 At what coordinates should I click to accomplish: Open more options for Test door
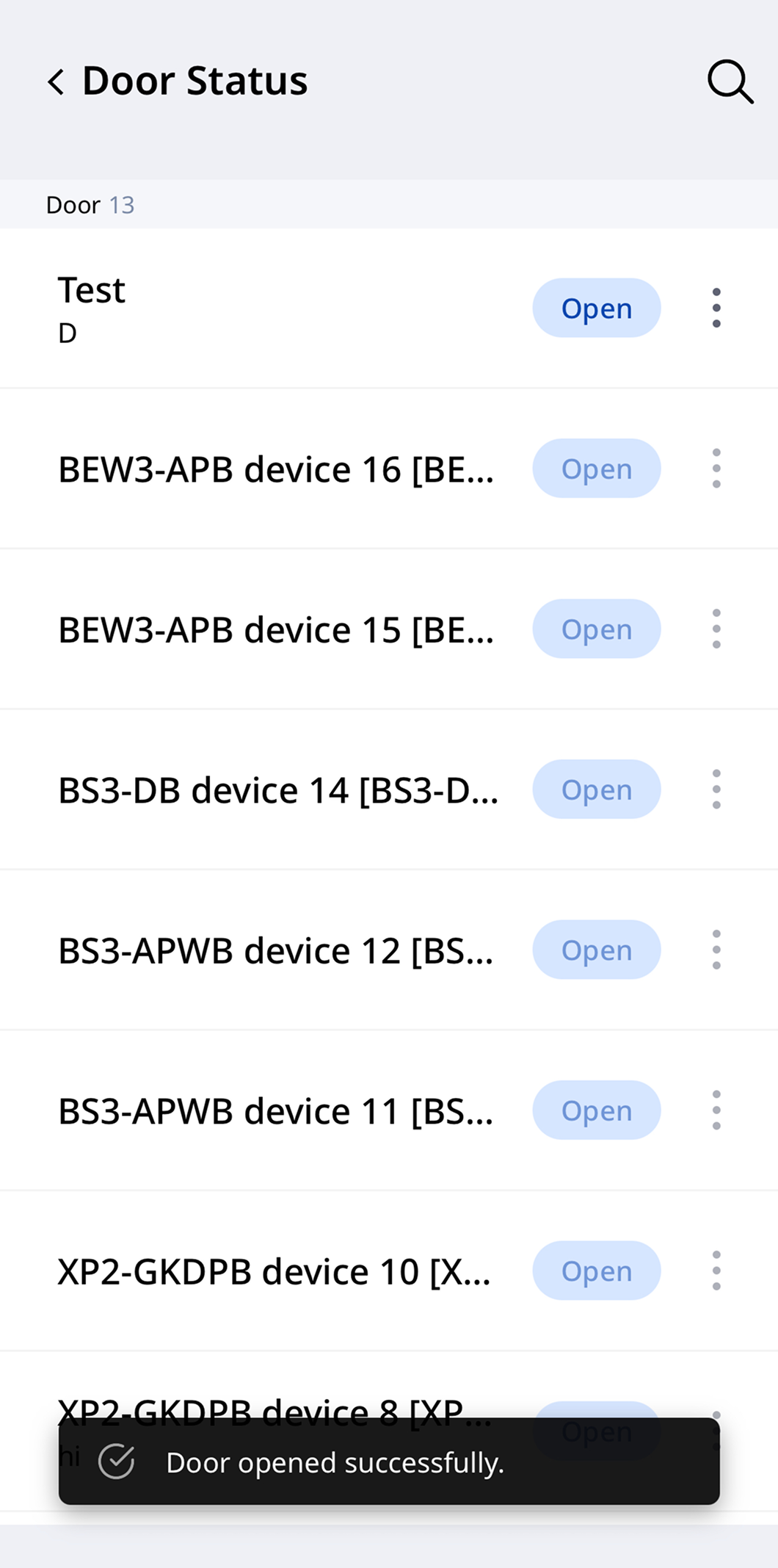(716, 308)
